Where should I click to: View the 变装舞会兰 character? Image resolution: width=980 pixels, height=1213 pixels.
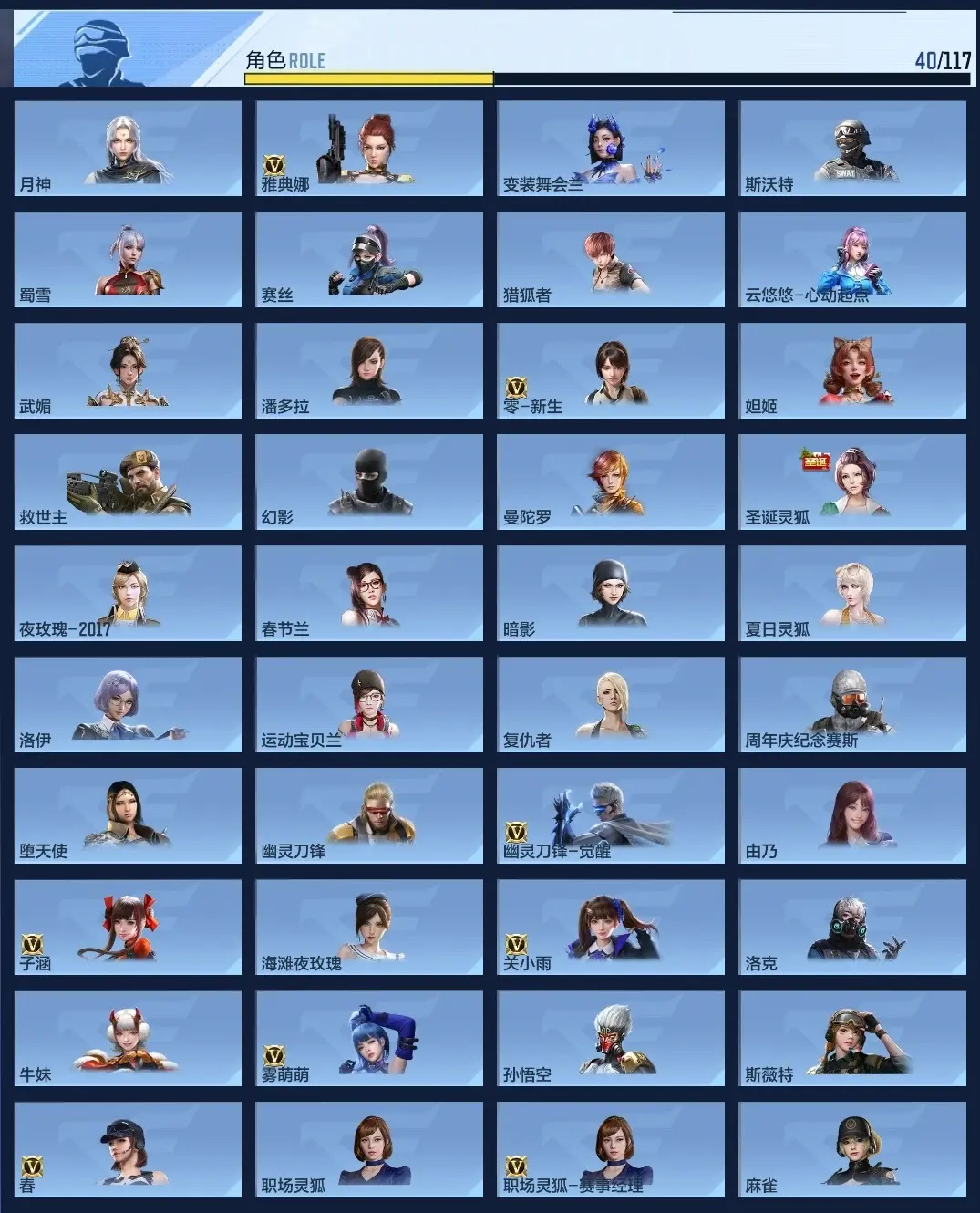tap(611, 148)
